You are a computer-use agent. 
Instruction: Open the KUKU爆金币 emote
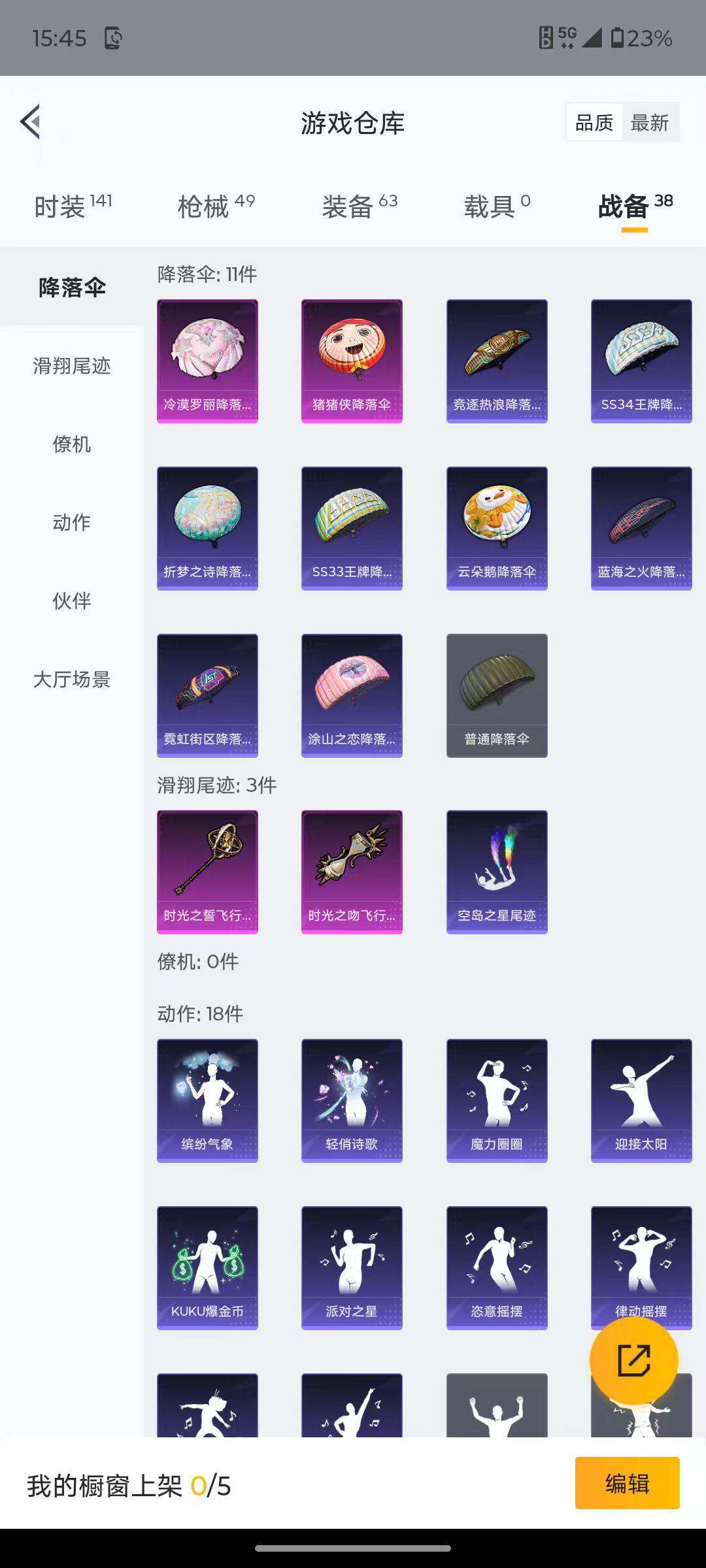[207, 1267]
